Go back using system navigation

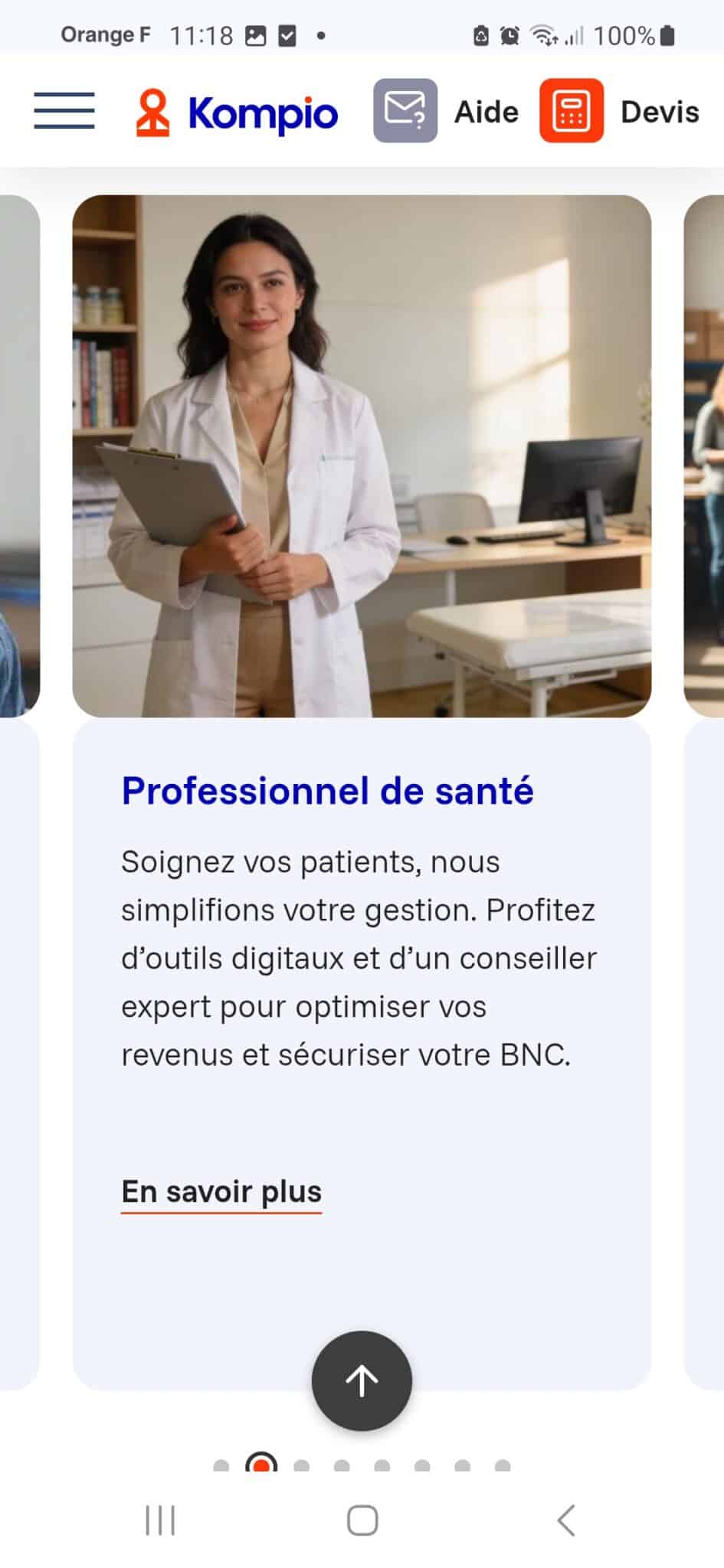point(566,1521)
